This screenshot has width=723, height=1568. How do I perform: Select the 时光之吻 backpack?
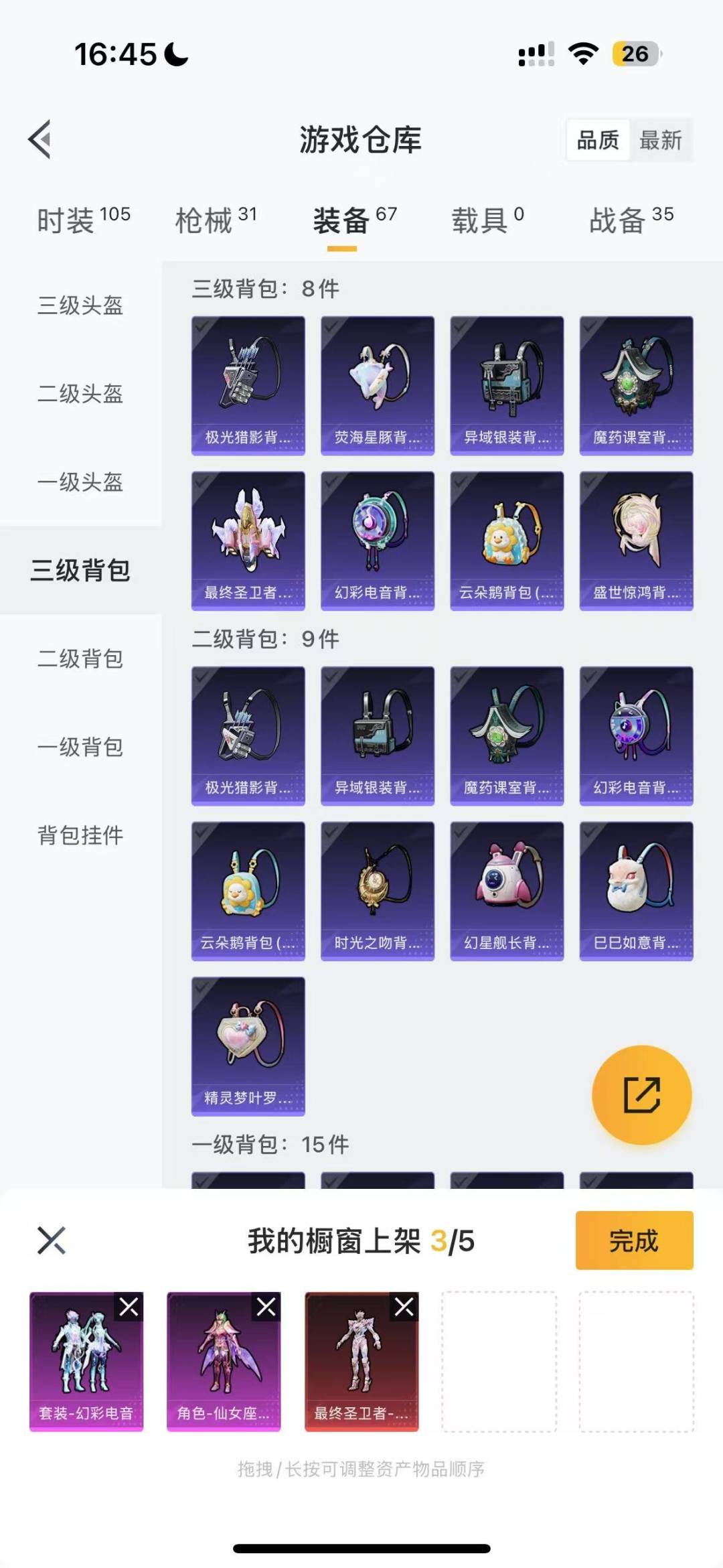coord(378,892)
